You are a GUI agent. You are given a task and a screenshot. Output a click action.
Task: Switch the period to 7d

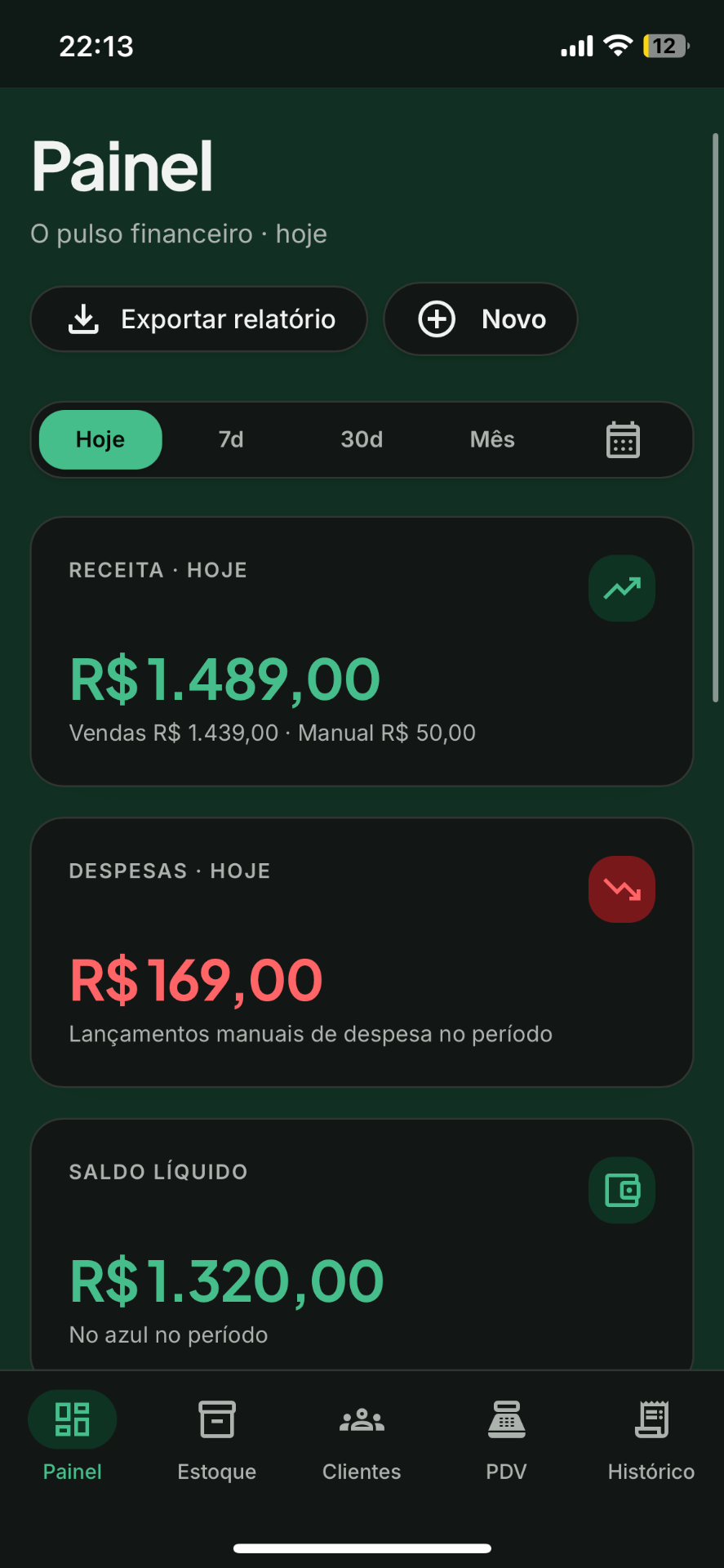[231, 439]
